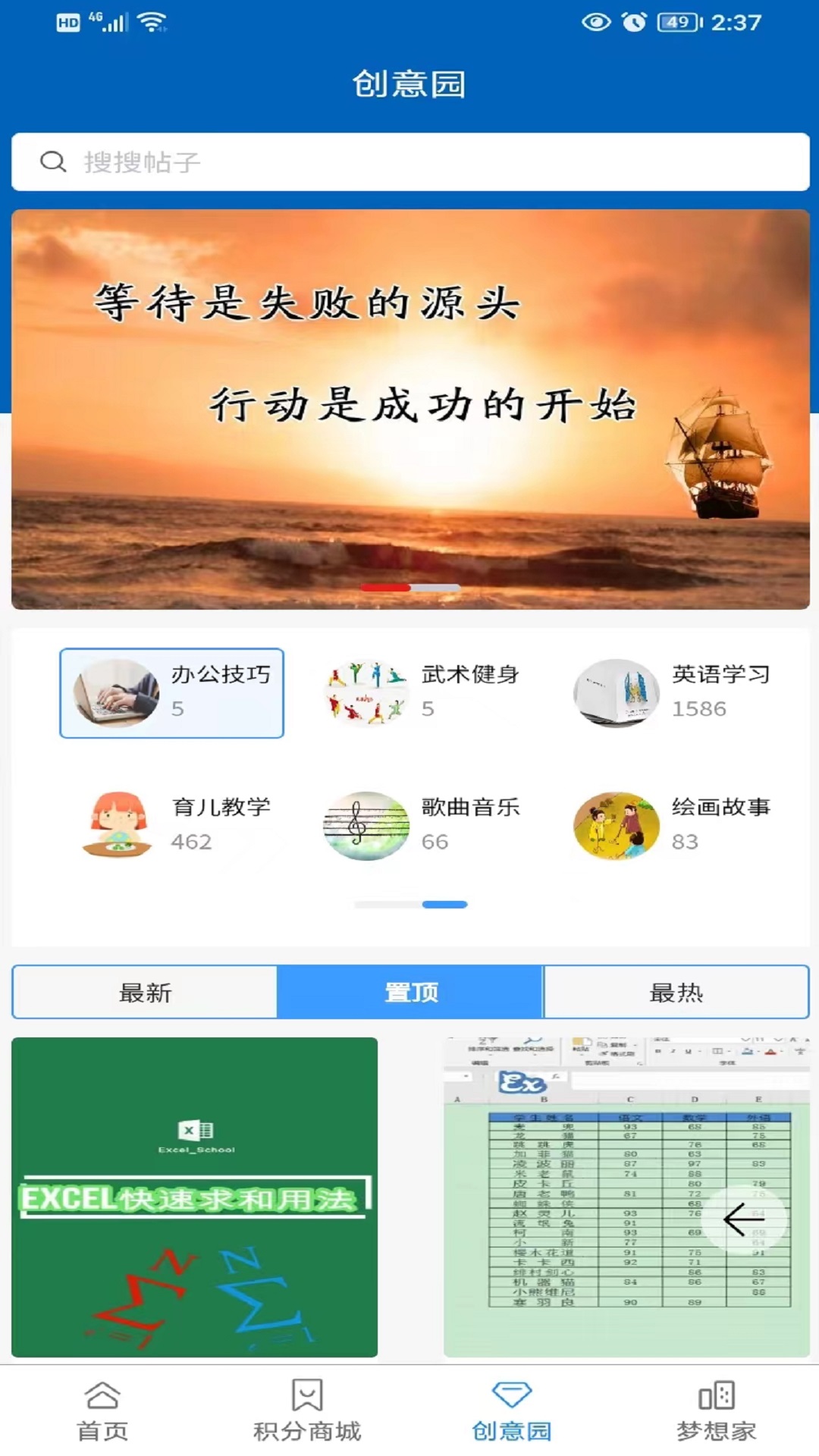Open the 绘画故事 category

(673, 826)
